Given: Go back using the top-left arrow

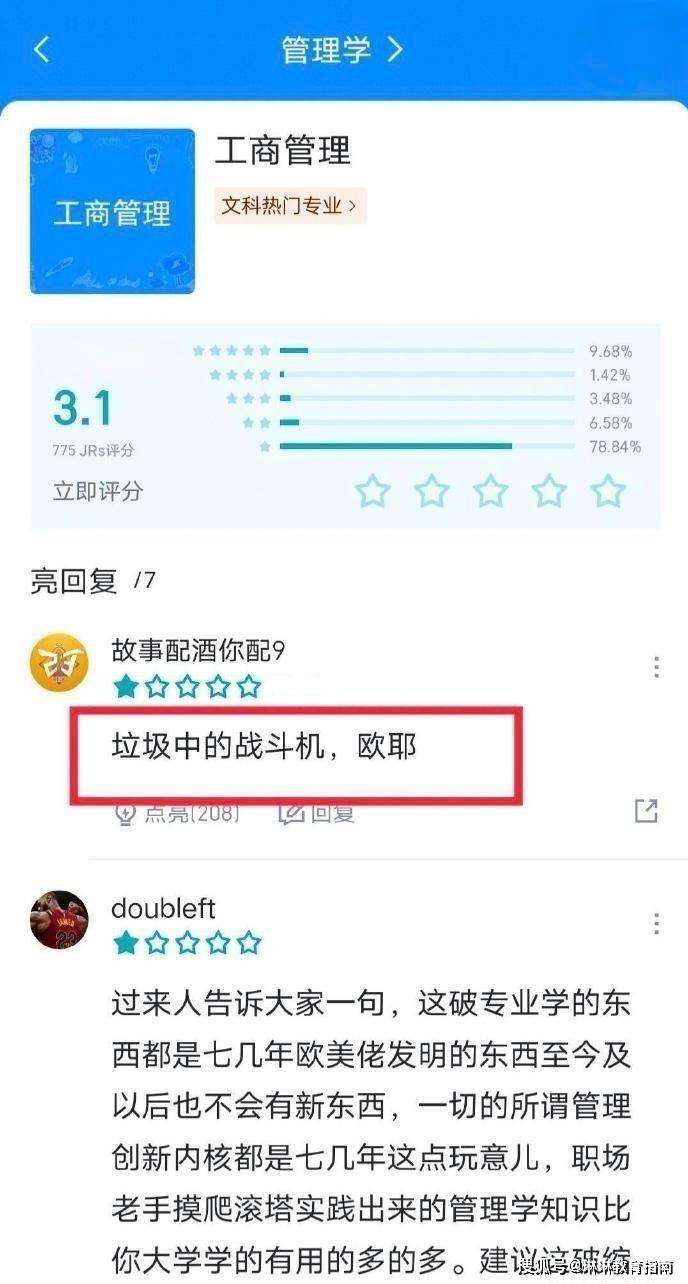Looking at the screenshot, I should 41,49.
